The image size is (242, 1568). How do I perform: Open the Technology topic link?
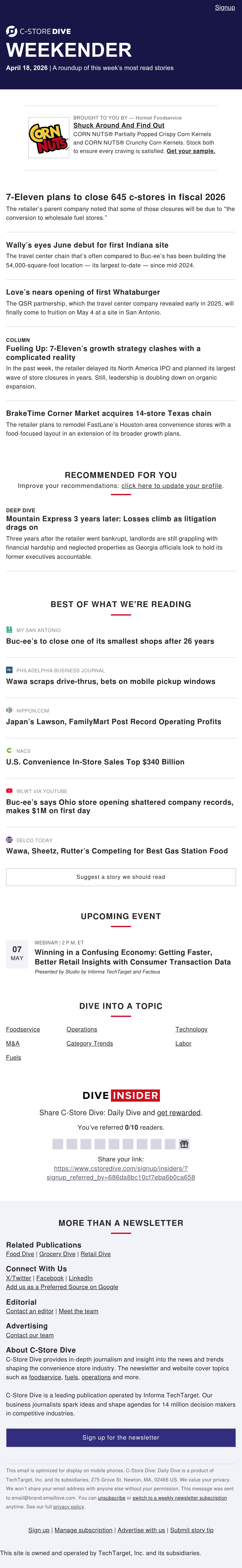191,1029
